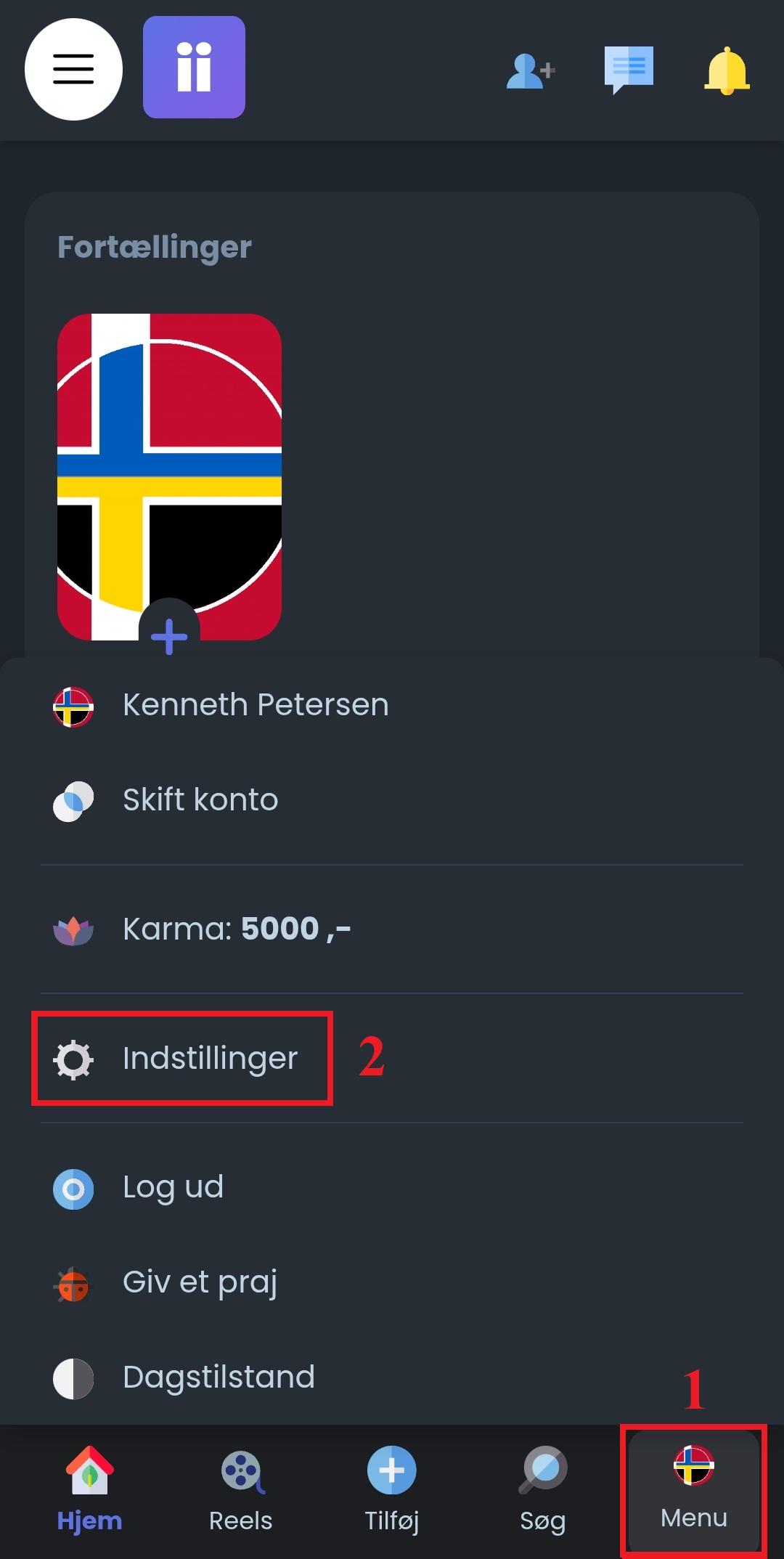784x1559 pixels.
Task: Choose Log ud
Action: (x=172, y=1188)
